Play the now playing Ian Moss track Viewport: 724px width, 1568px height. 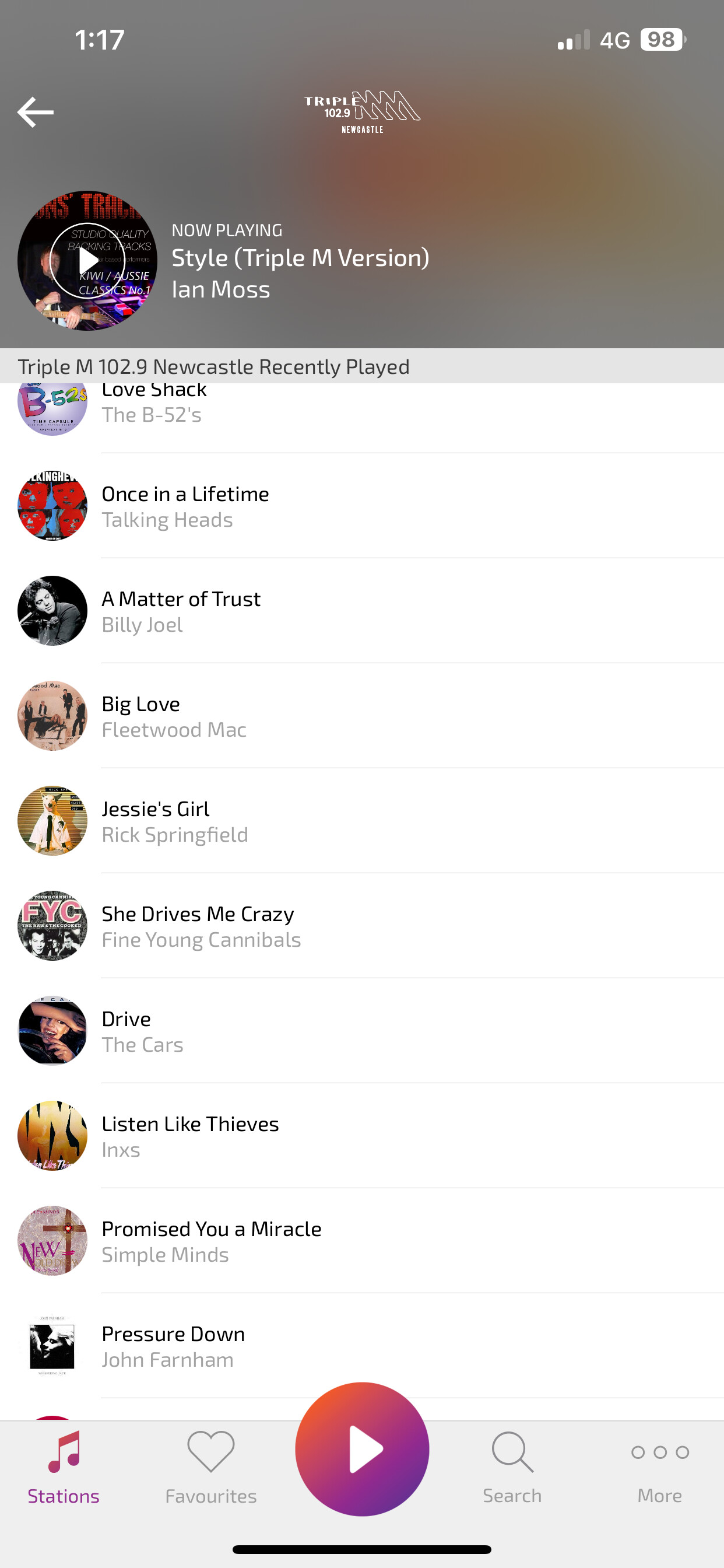(x=87, y=261)
